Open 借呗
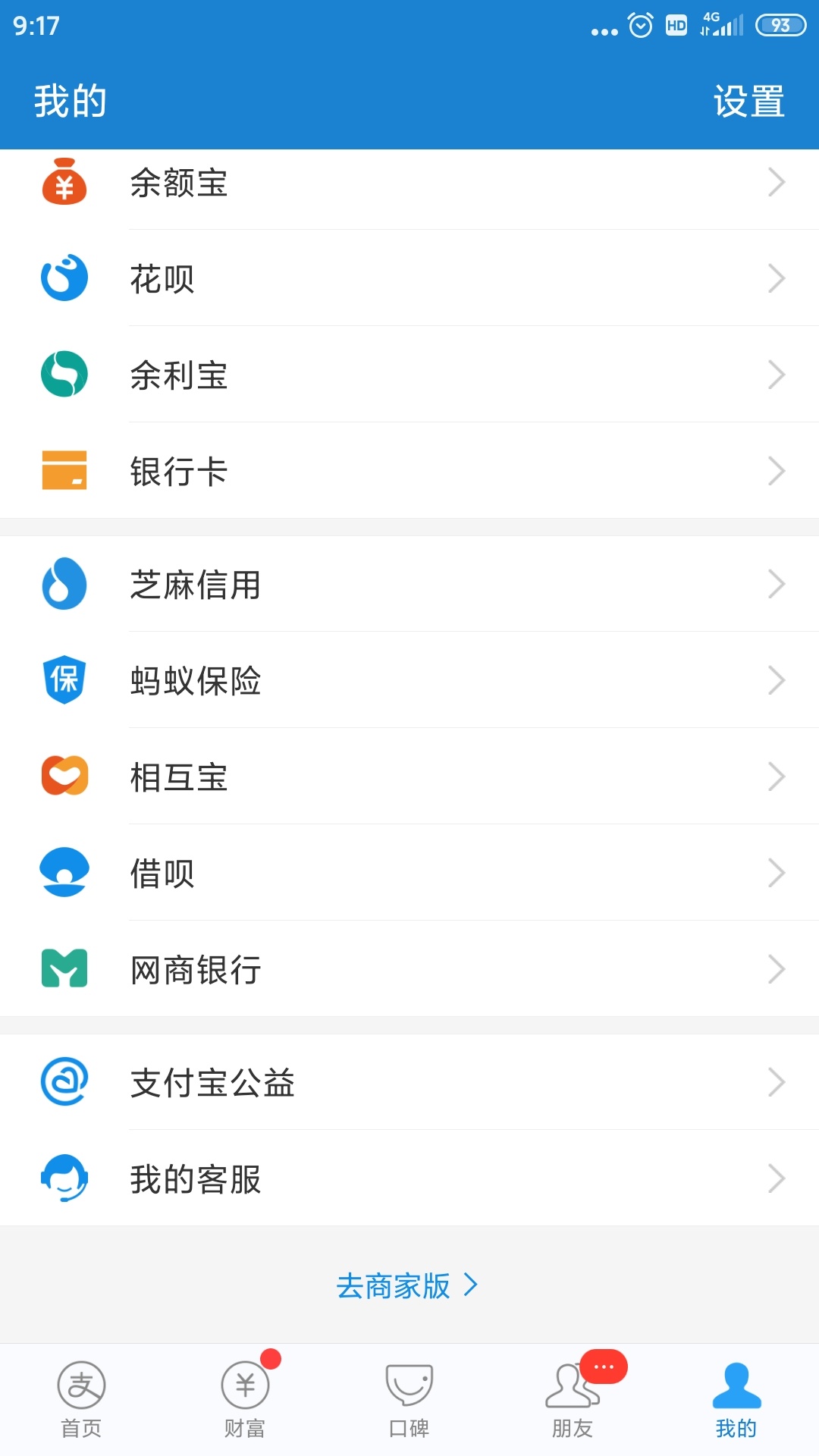Screen dimensions: 819x1456 (409, 873)
